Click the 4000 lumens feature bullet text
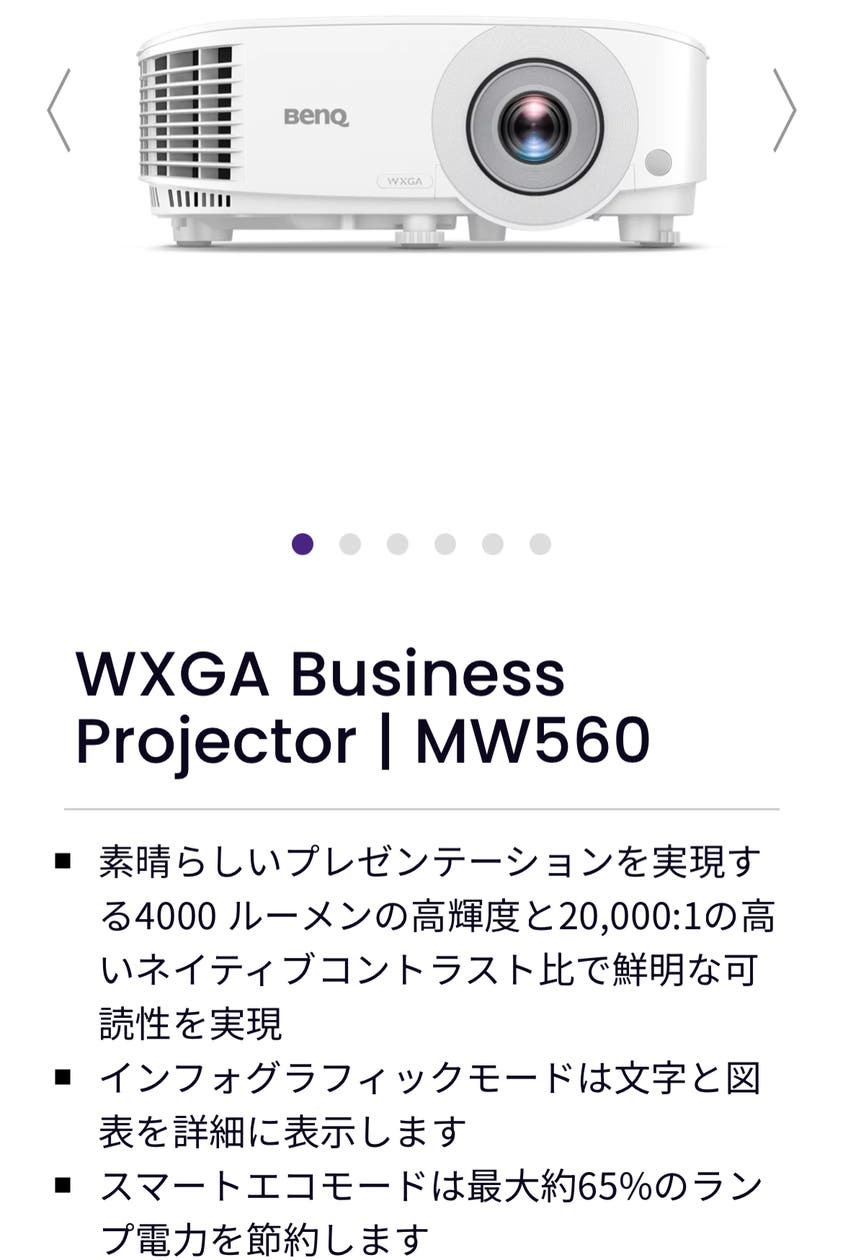 click(420, 930)
